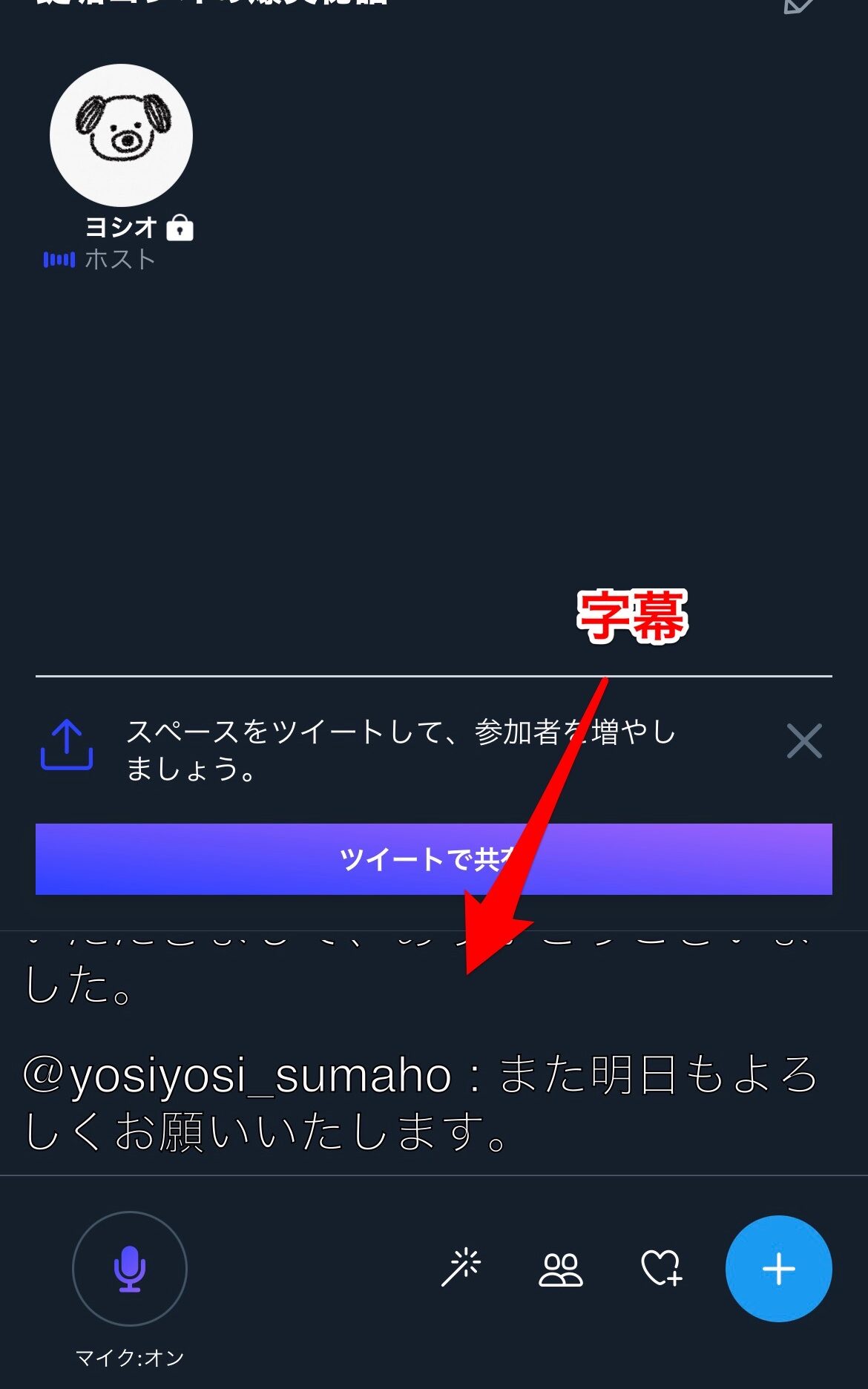The image size is (868, 1389).
Task: Tap the blue plus button
Action: click(778, 1268)
